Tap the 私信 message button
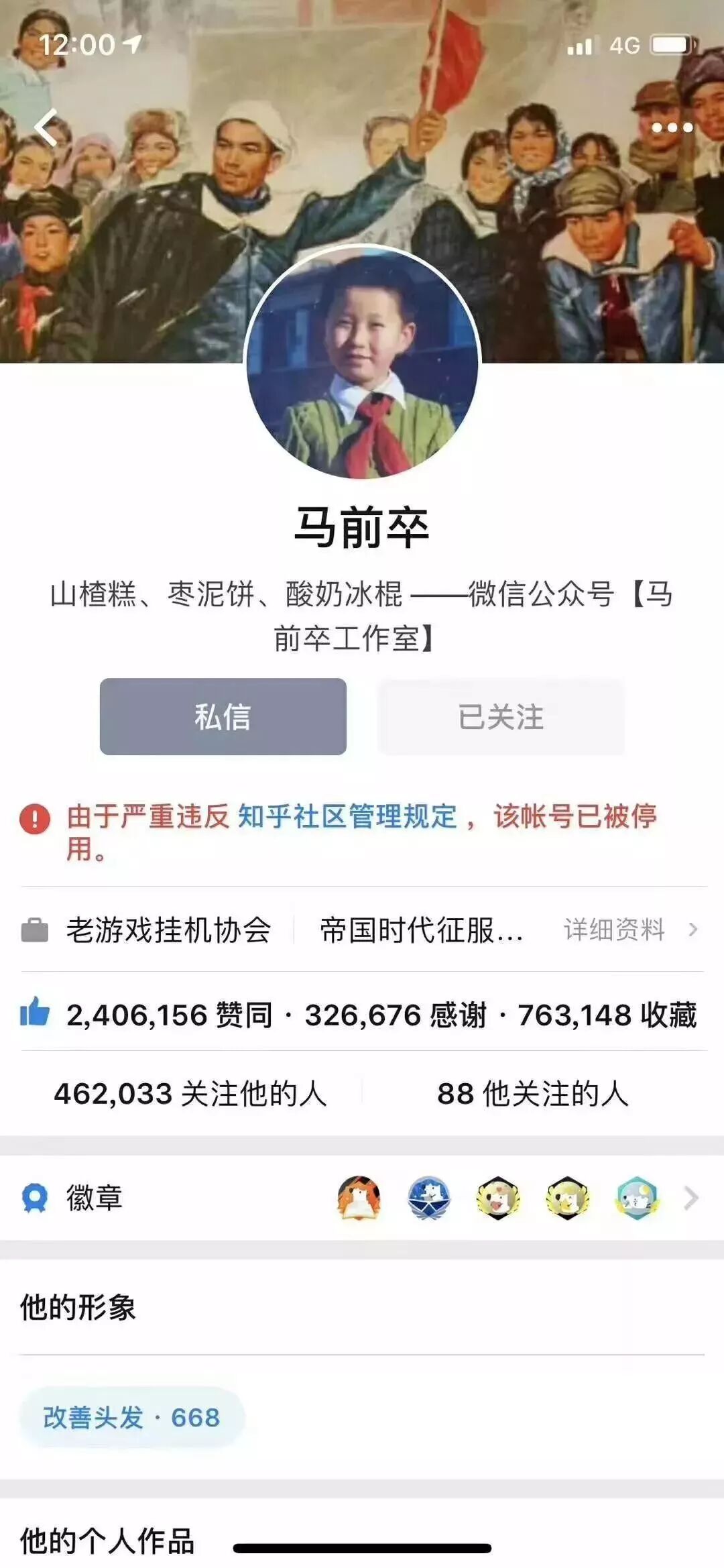This screenshot has height=1568, width=724. click(x=223, y=716)
